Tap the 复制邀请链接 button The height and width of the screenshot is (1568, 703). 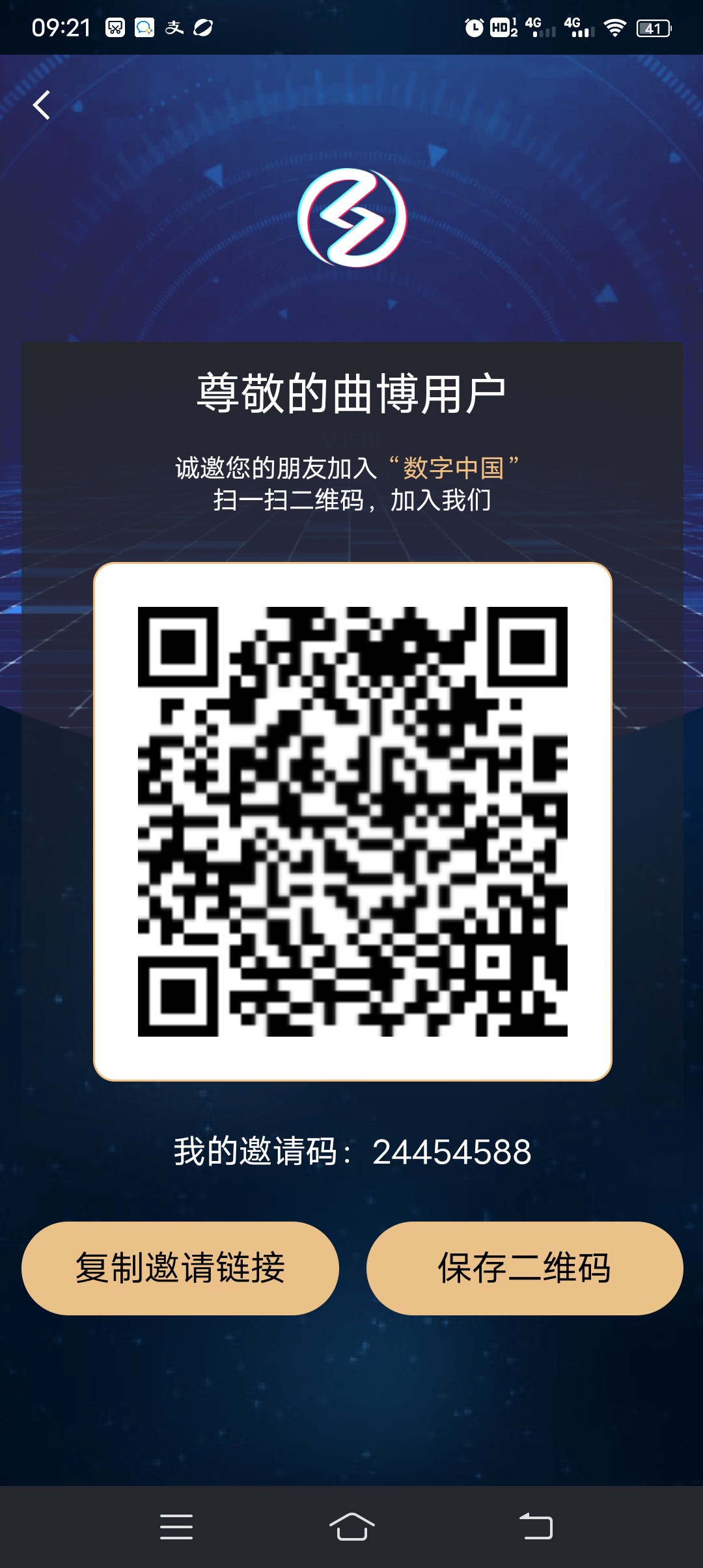point(180,1268)
